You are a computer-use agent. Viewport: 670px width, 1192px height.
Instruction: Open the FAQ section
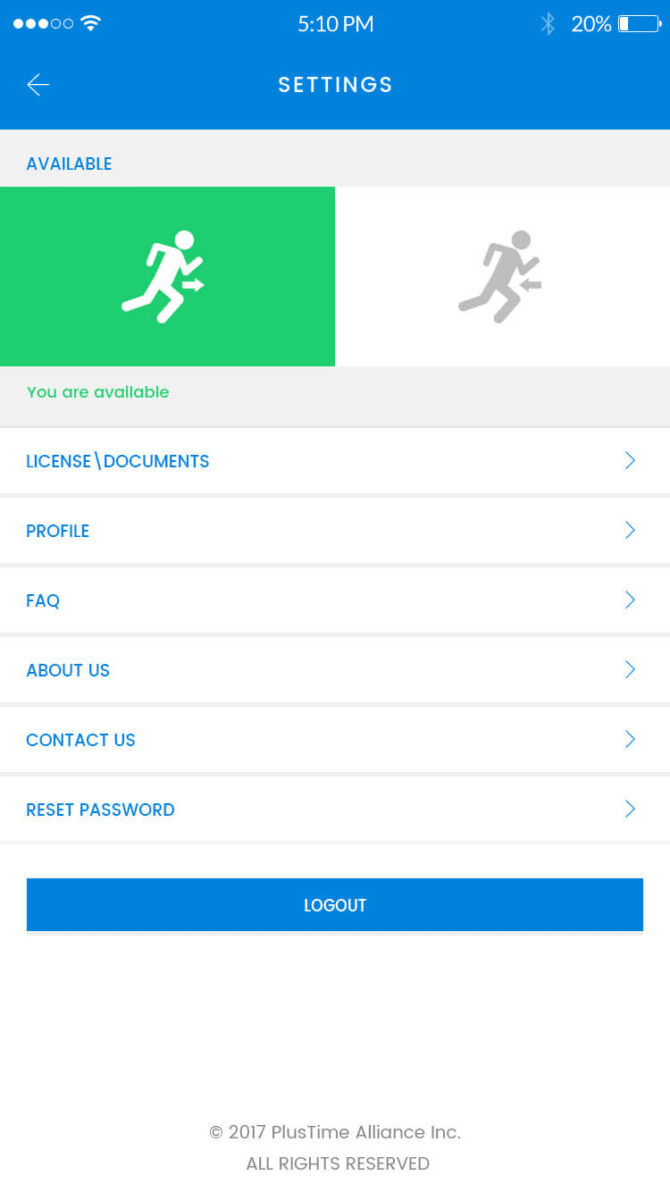334,600
